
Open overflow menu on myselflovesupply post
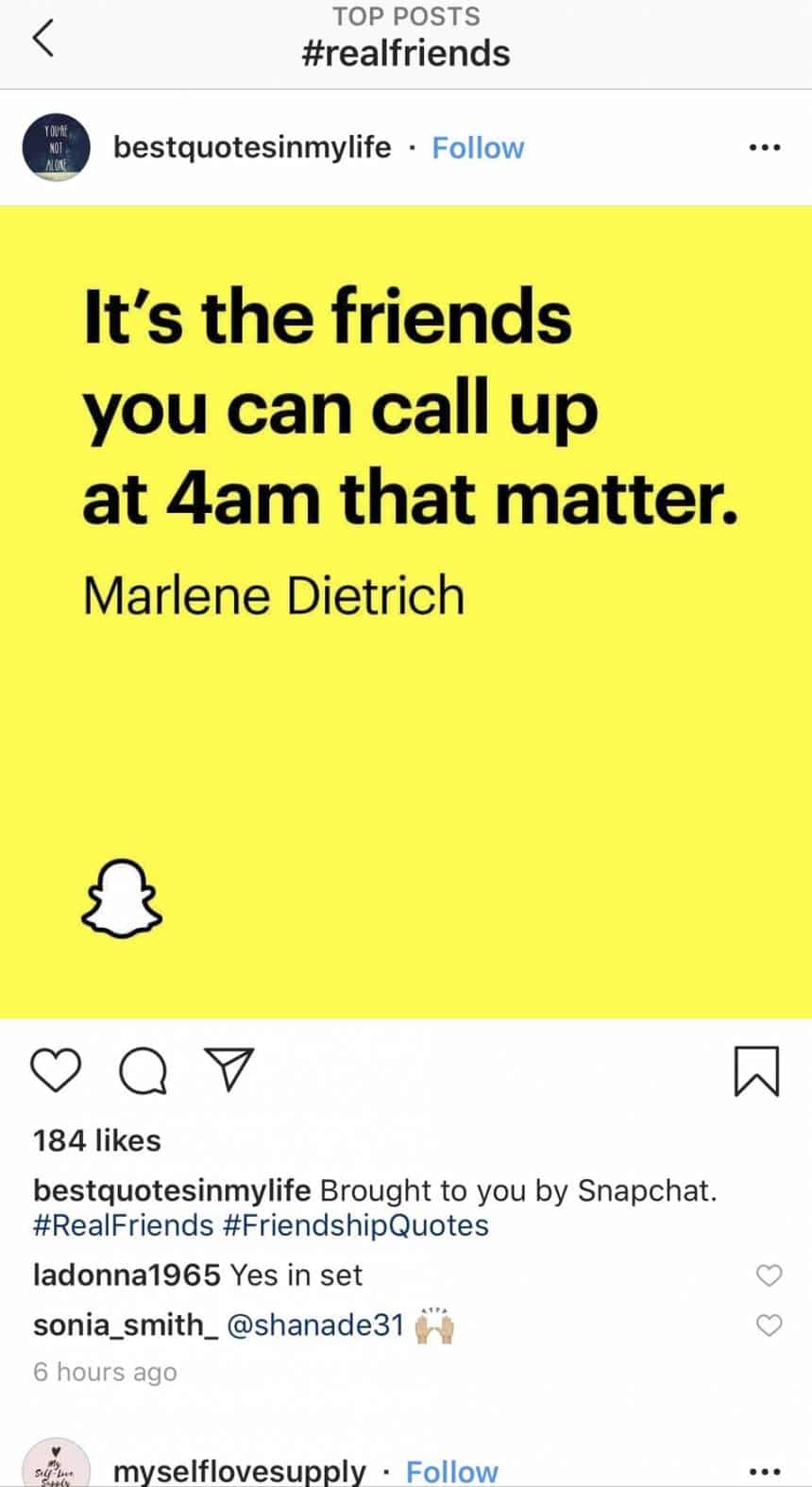[x=763, y=1471]
